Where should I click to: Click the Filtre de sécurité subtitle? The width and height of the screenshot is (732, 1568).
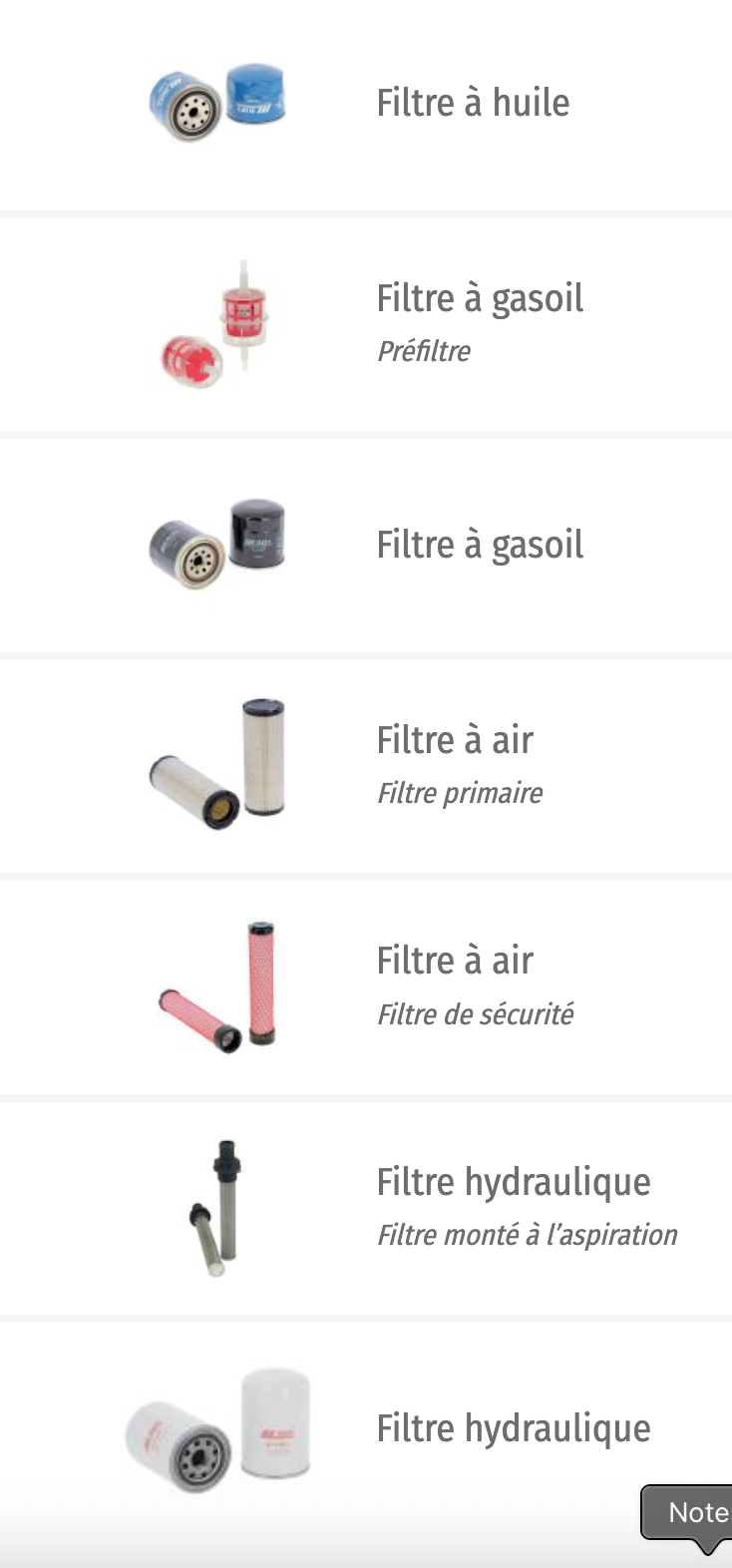[x=475, y=1014]
